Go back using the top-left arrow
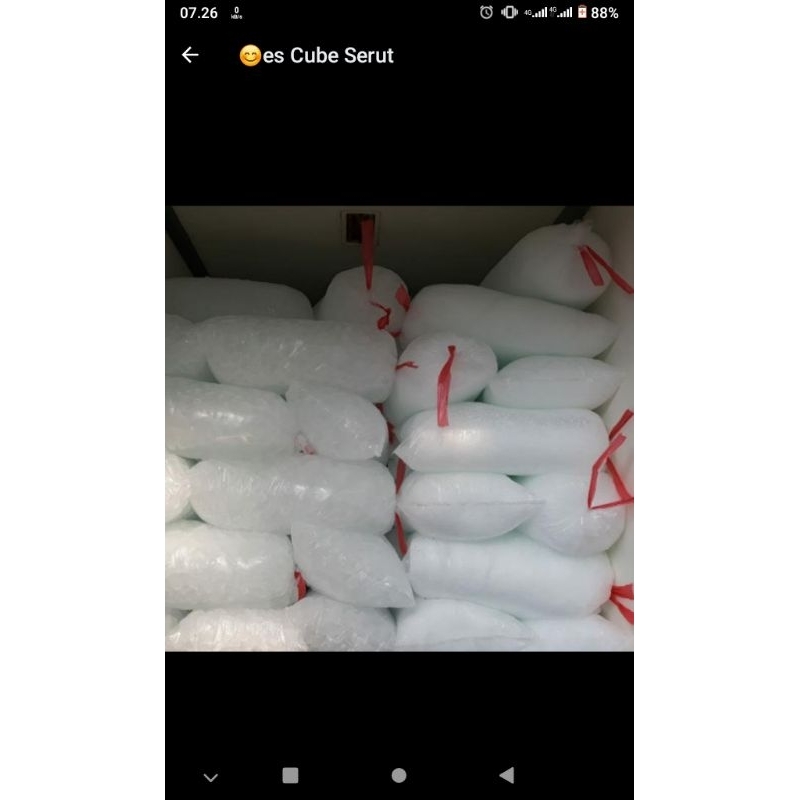This screenshot has width=800, height=800. tap(190, 56)
